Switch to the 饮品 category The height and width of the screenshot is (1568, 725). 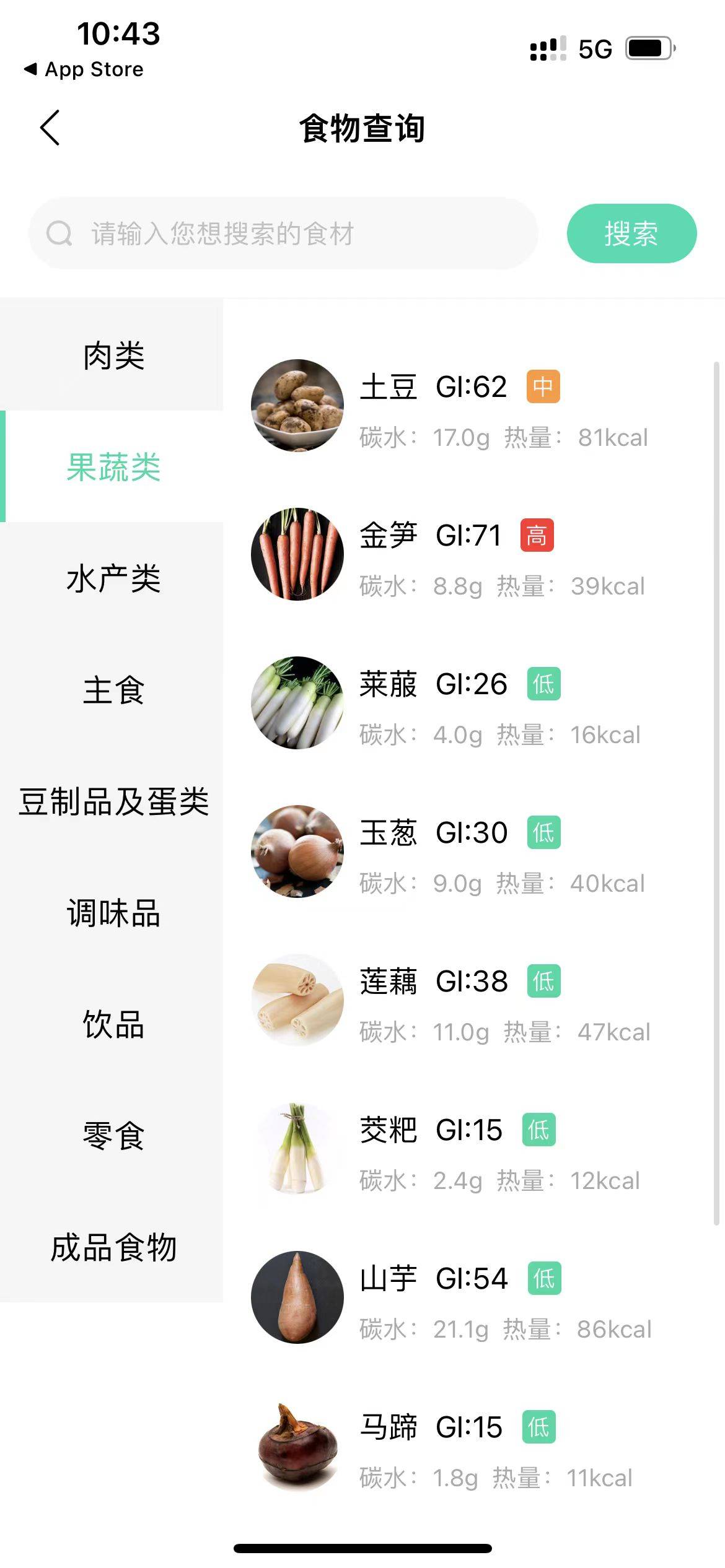[113, 1024]
